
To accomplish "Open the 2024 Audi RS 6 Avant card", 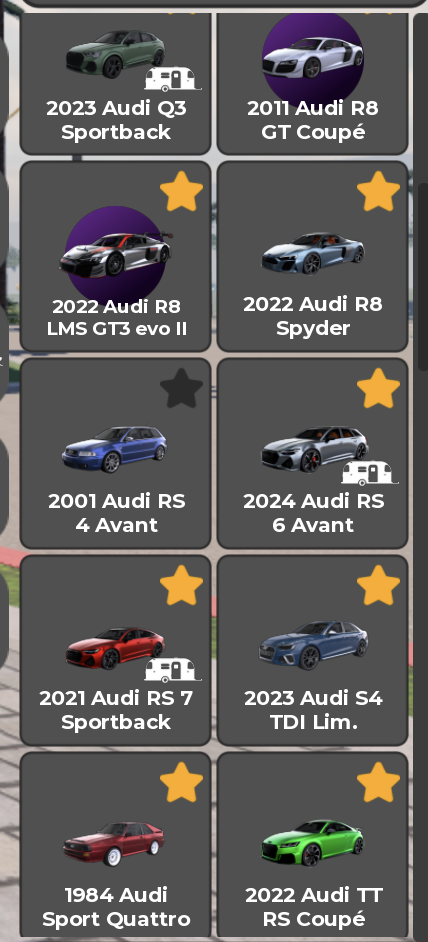I will pos(313,454).
